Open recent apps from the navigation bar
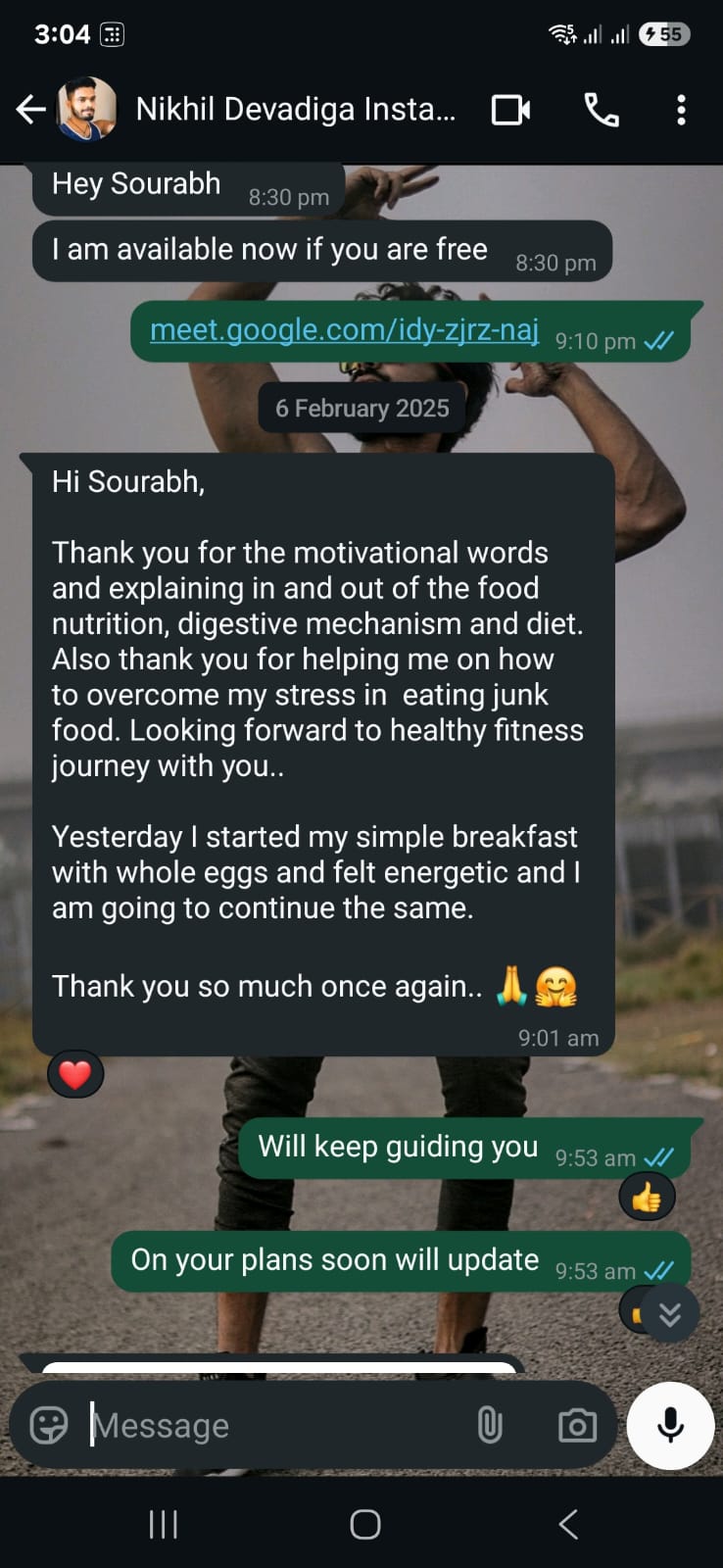 [163, 1524]
